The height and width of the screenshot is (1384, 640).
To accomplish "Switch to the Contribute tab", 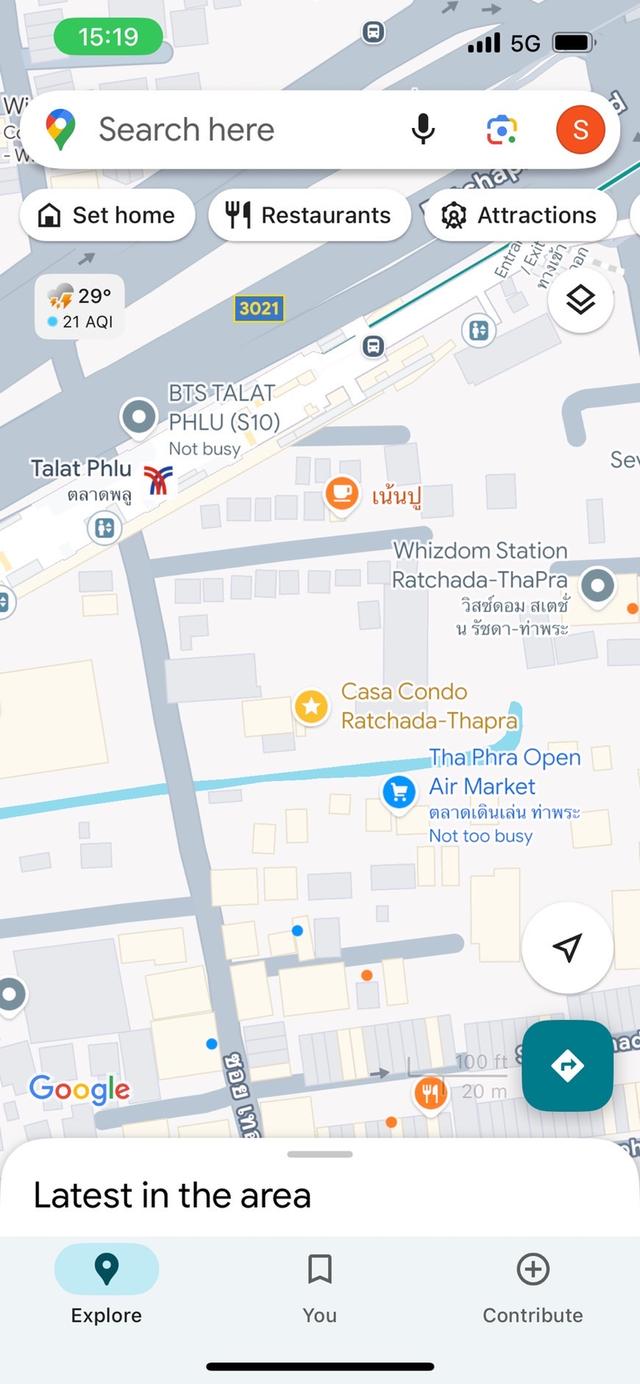I will point(532,1288).
